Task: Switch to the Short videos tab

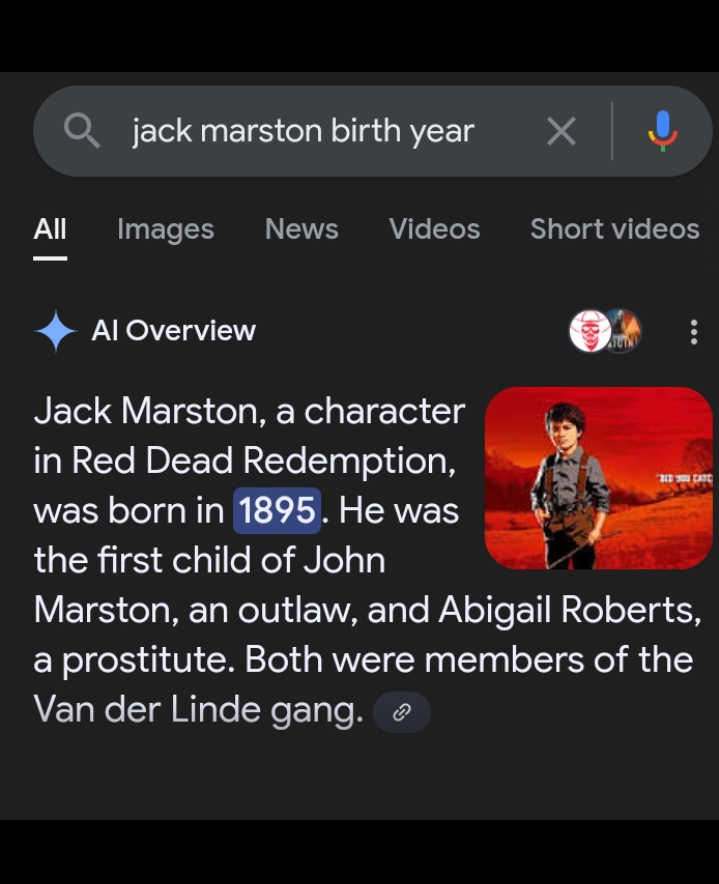Action: pyautogui.click(x=614, y=229)
